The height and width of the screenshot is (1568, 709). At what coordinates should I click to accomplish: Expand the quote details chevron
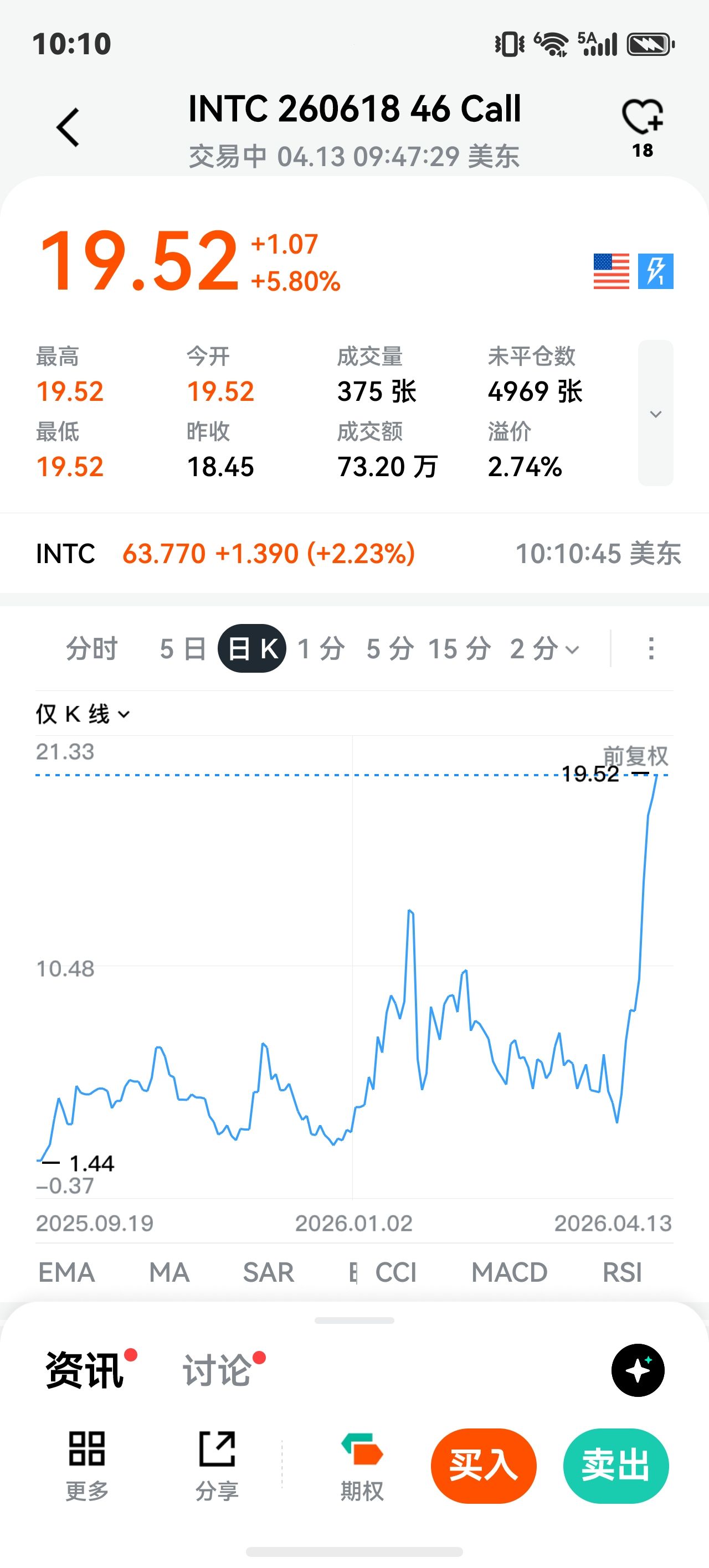click(655, 414)
